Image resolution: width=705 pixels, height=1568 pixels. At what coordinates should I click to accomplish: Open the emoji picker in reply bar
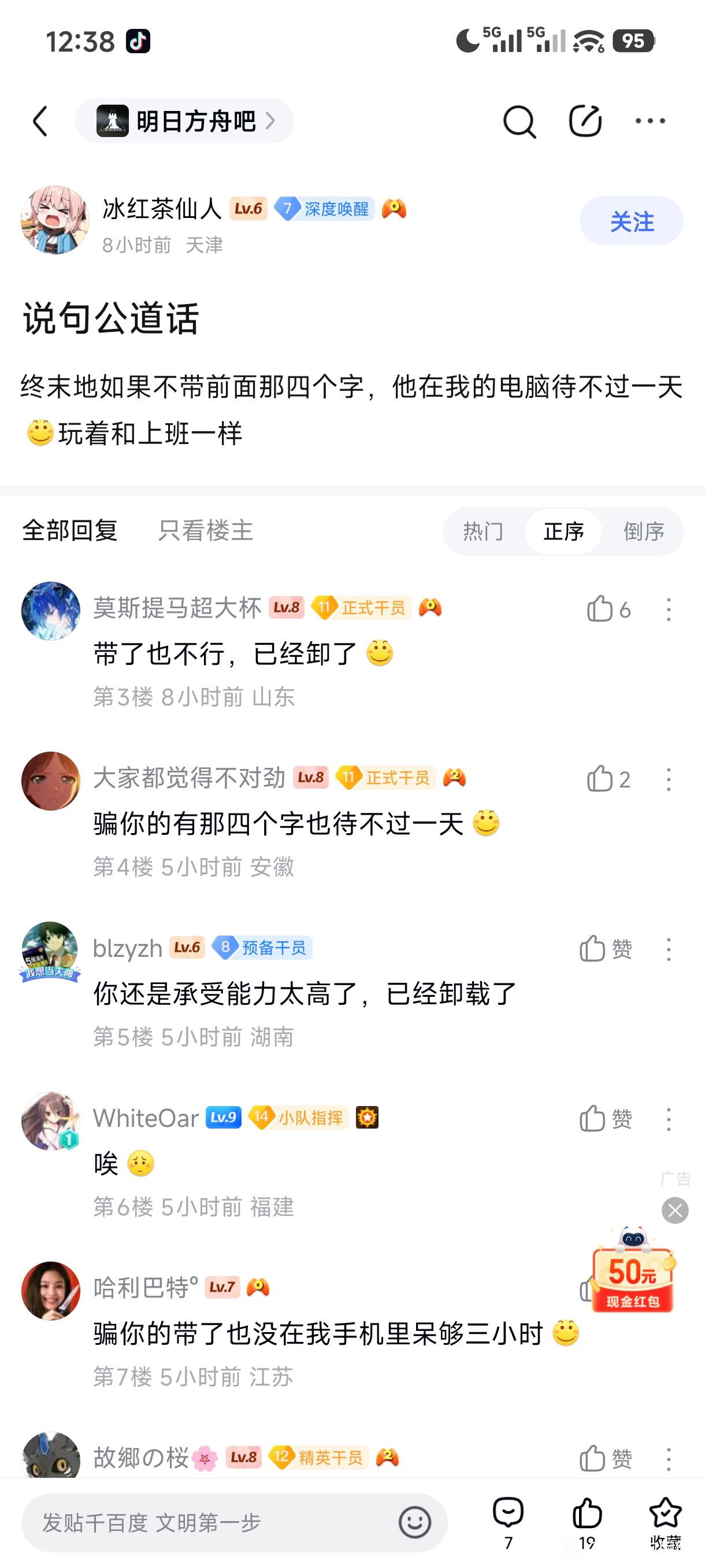(x=415, y=1522)
